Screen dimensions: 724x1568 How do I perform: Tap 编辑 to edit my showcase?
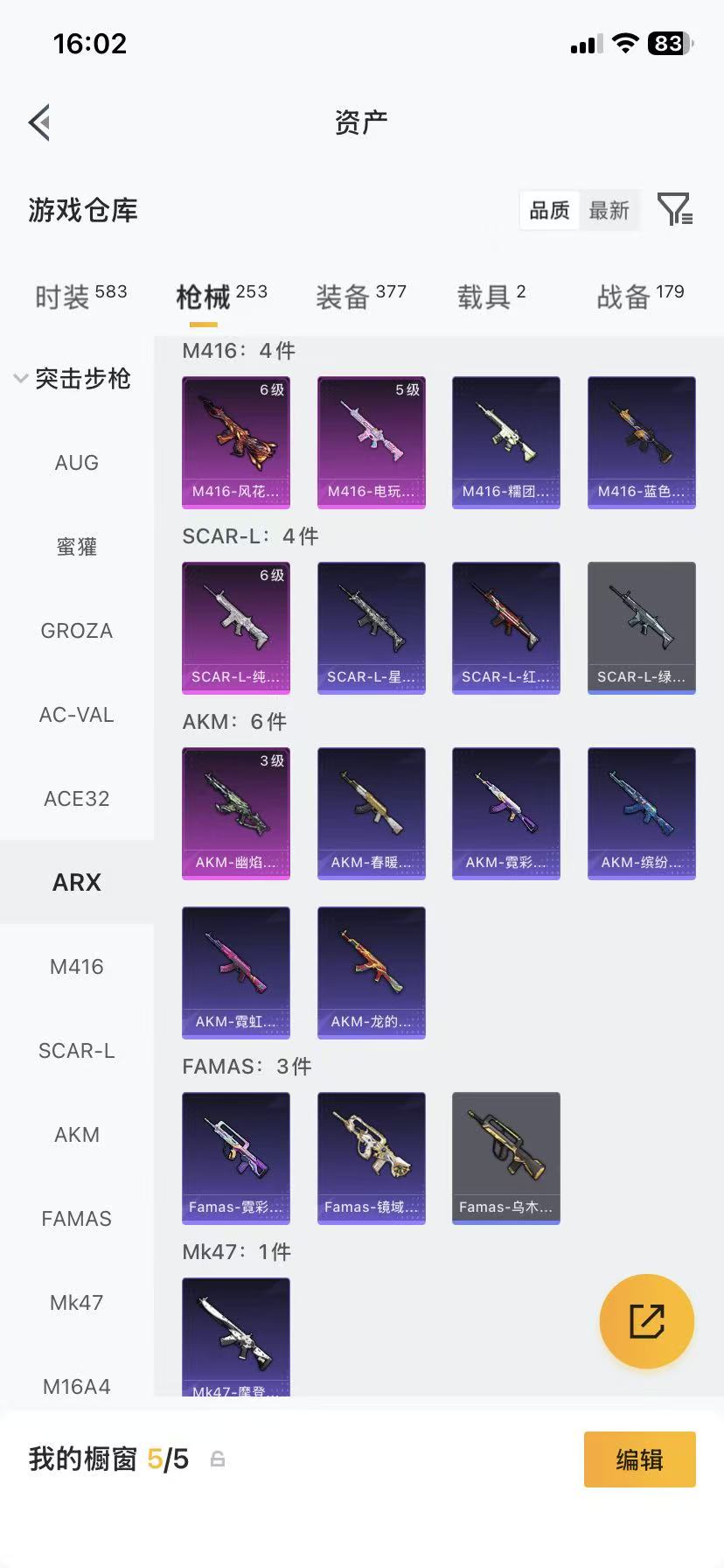click(x=640, y=1459)
